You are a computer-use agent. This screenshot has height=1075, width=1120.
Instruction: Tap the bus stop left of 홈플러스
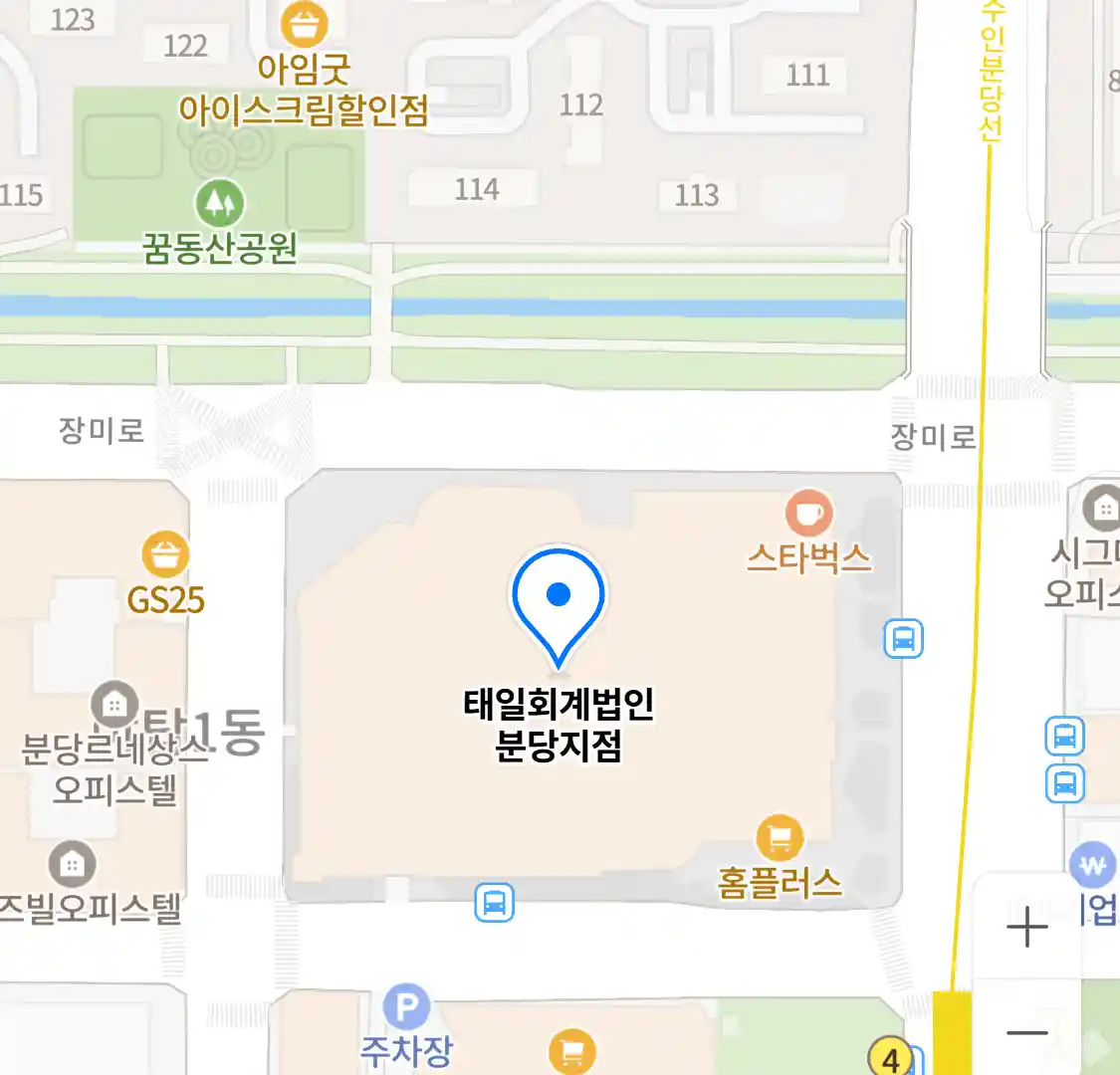point(494,903)
